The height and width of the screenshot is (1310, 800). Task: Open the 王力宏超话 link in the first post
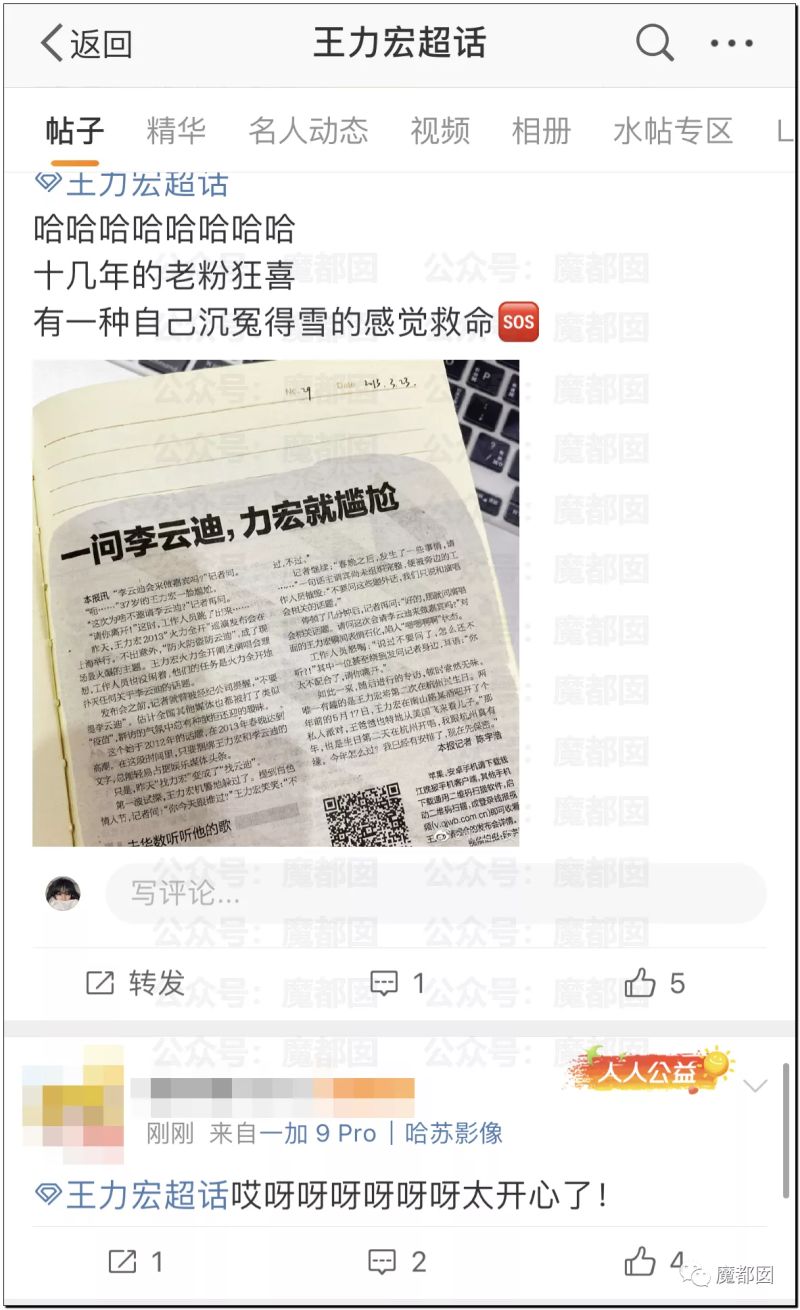click(x=146, y=184)
